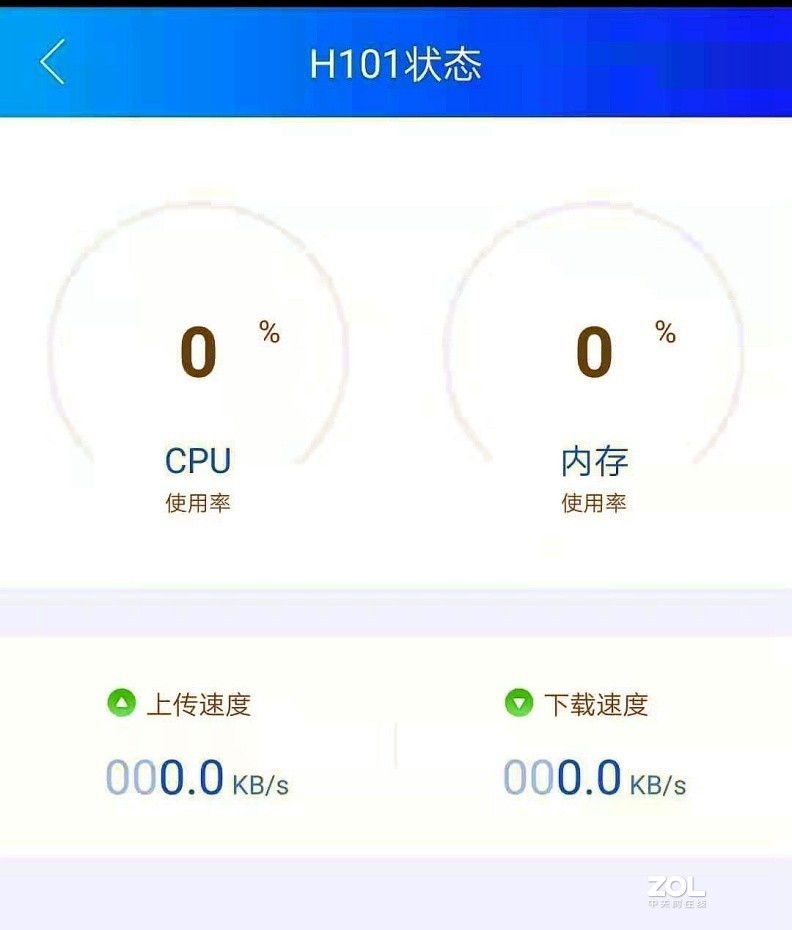Tap the green upload speed arrow icon
The image size is (792, 930).
point(121,704)
